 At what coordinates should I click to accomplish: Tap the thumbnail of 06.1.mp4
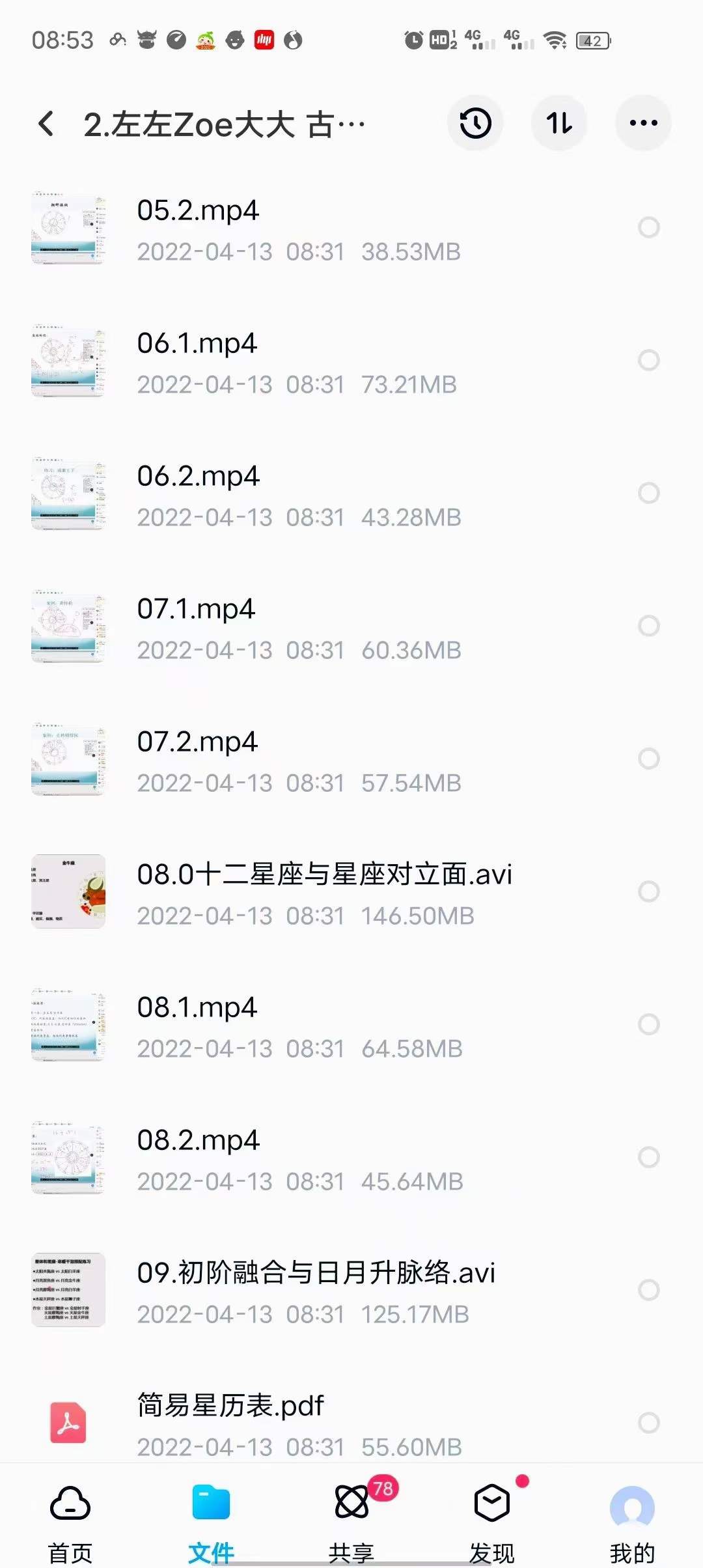(x=68, y=360)
